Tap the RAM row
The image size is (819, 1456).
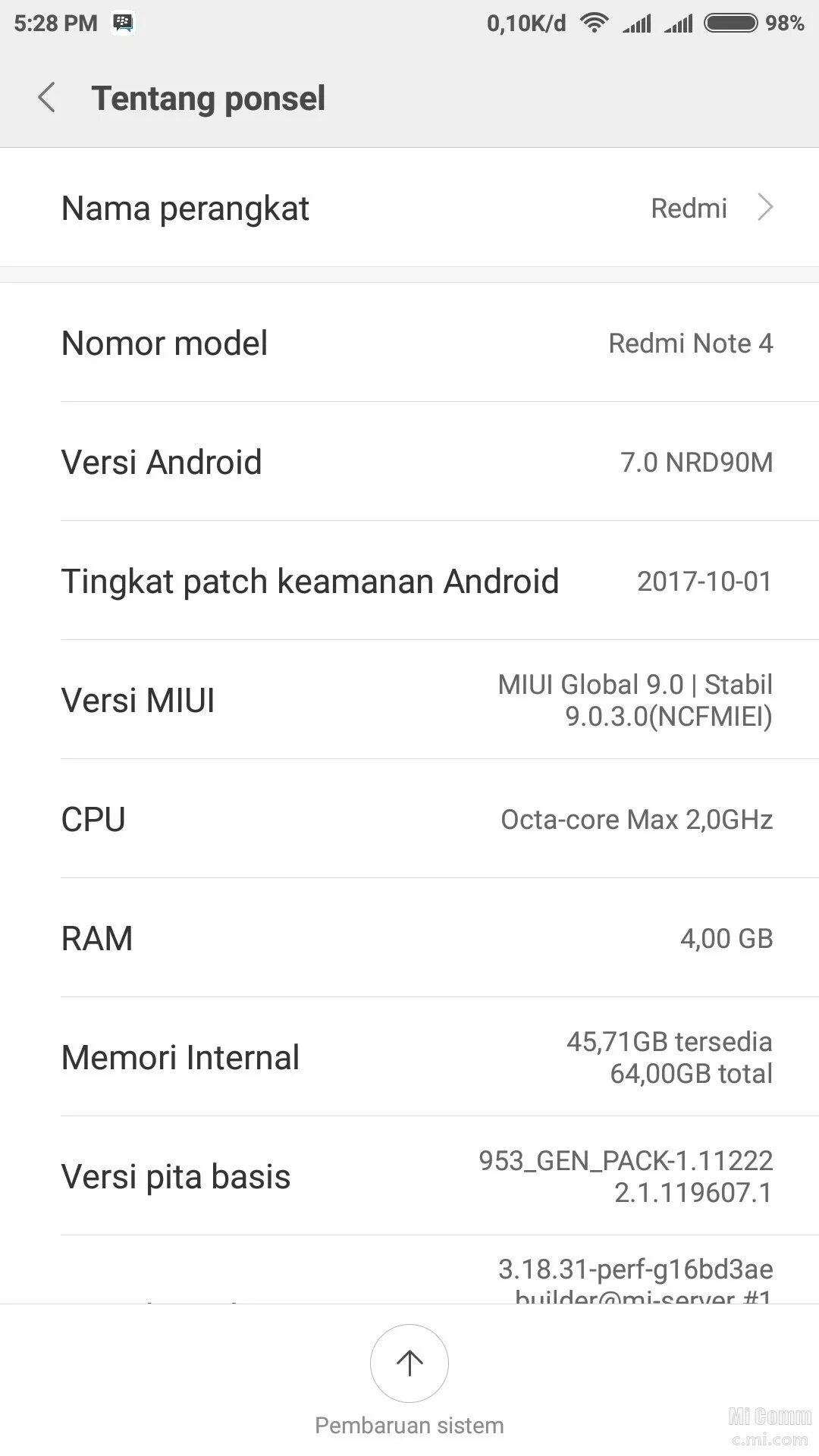[x=409, y=938]
